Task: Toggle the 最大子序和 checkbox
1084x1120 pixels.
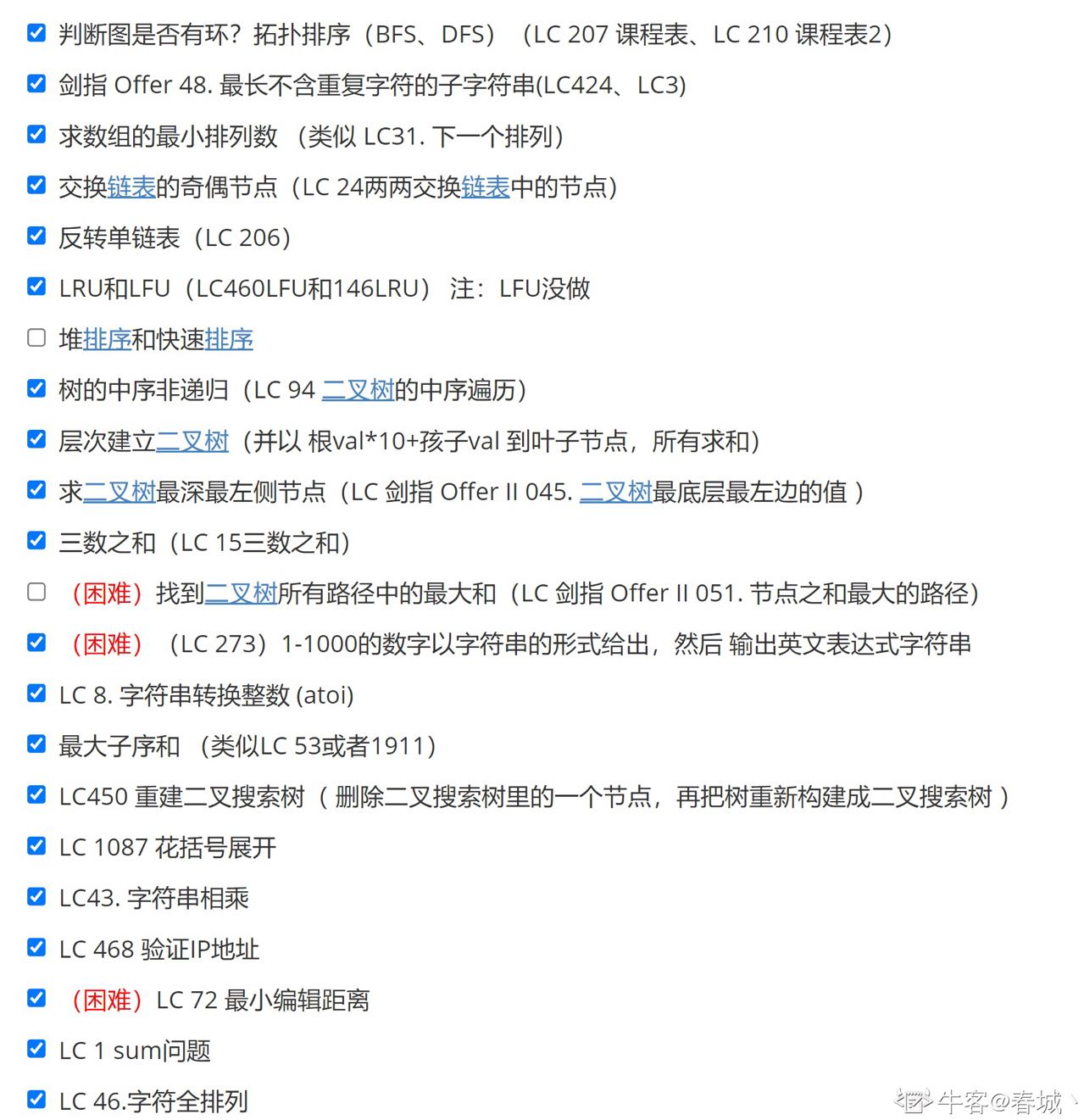Action: (x=36, y=744)
